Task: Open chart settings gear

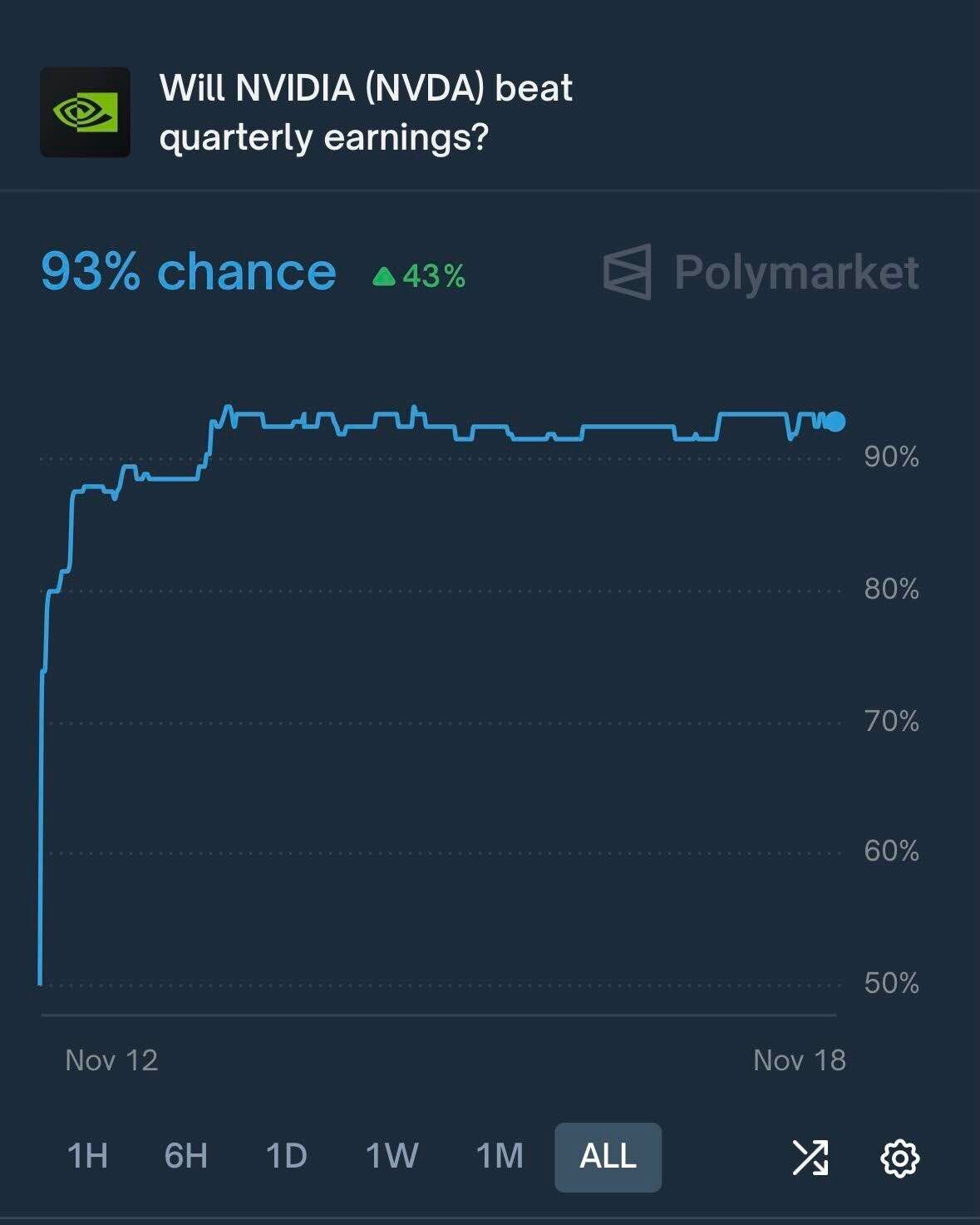Action: [x=899, y=1158]
